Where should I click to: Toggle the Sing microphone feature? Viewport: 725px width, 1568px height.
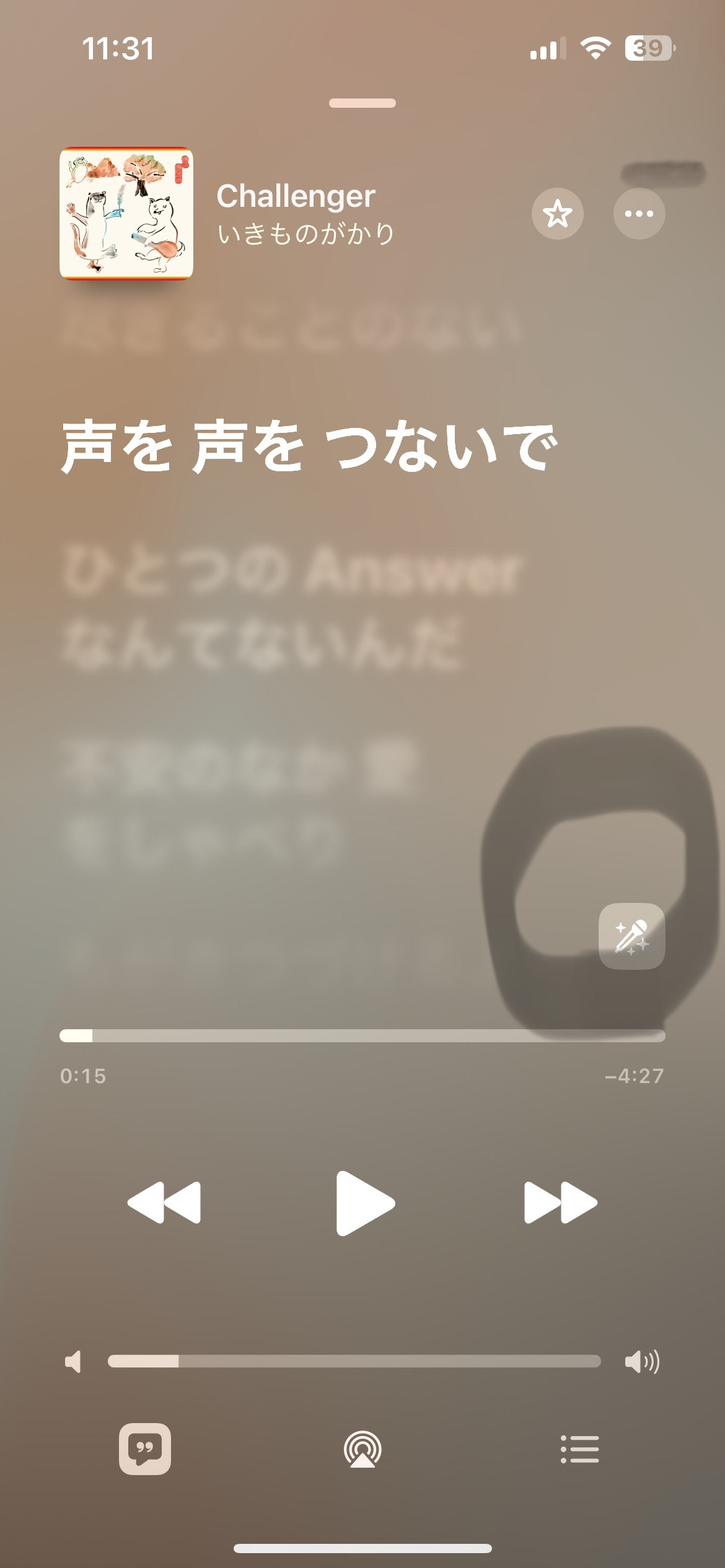click(x=631, y=936)
